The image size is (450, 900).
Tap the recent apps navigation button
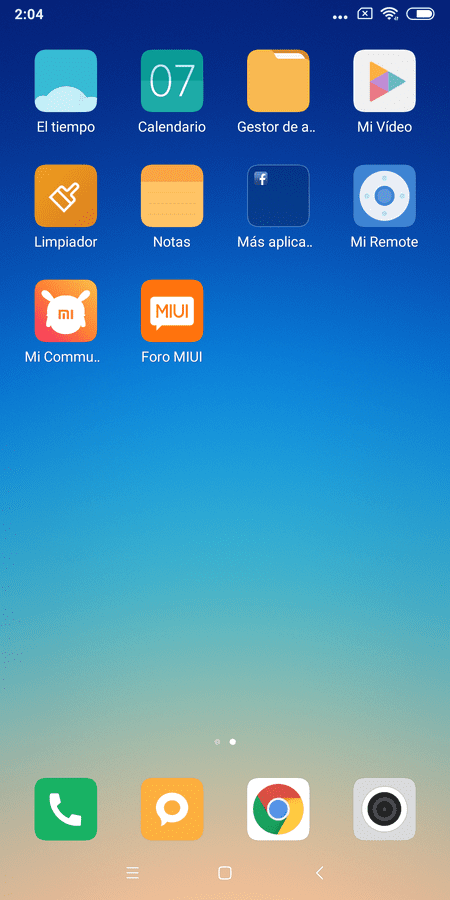tap(133, 873)
